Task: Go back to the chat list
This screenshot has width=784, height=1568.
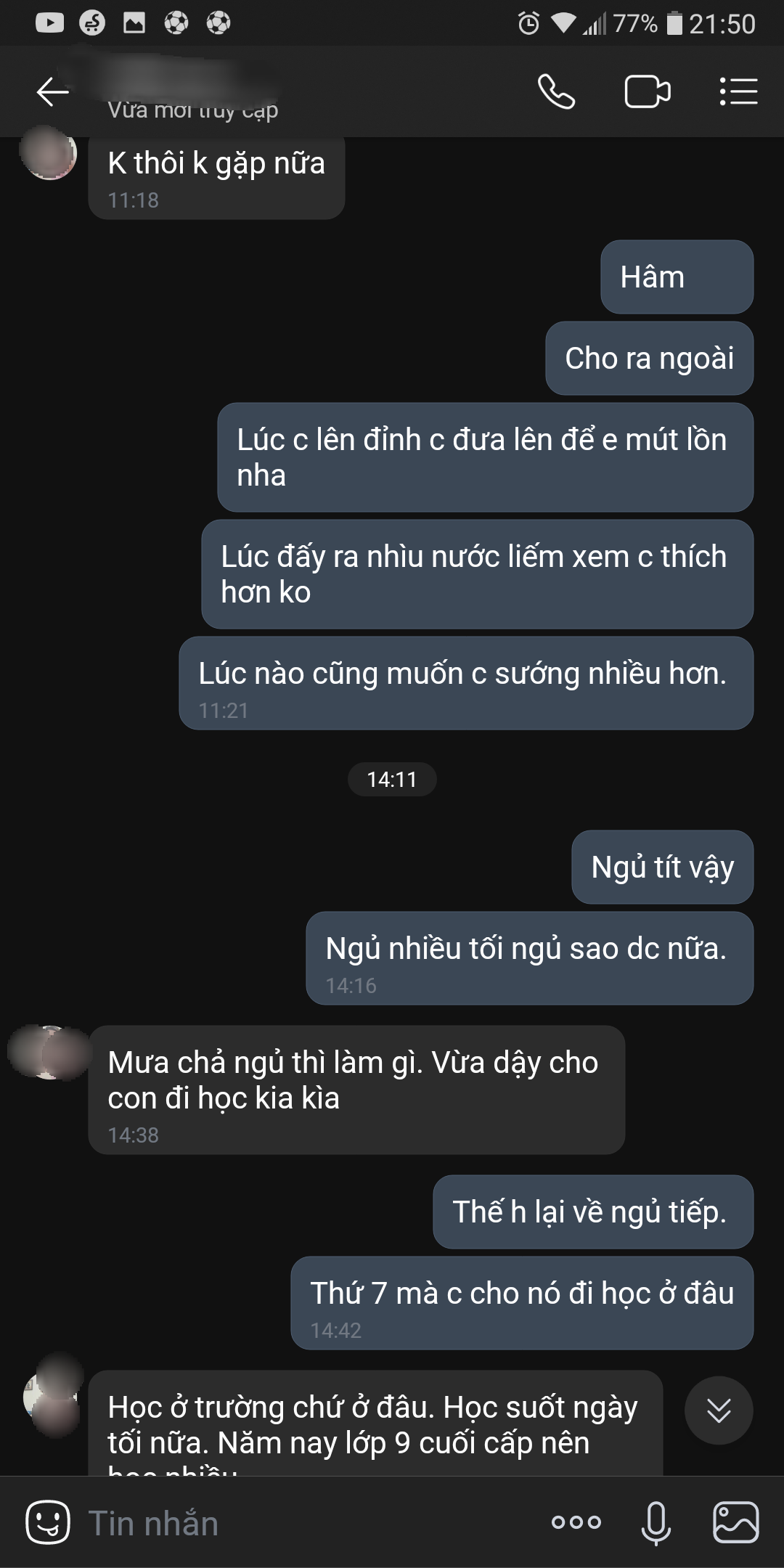Action: (x=52, y=92)
